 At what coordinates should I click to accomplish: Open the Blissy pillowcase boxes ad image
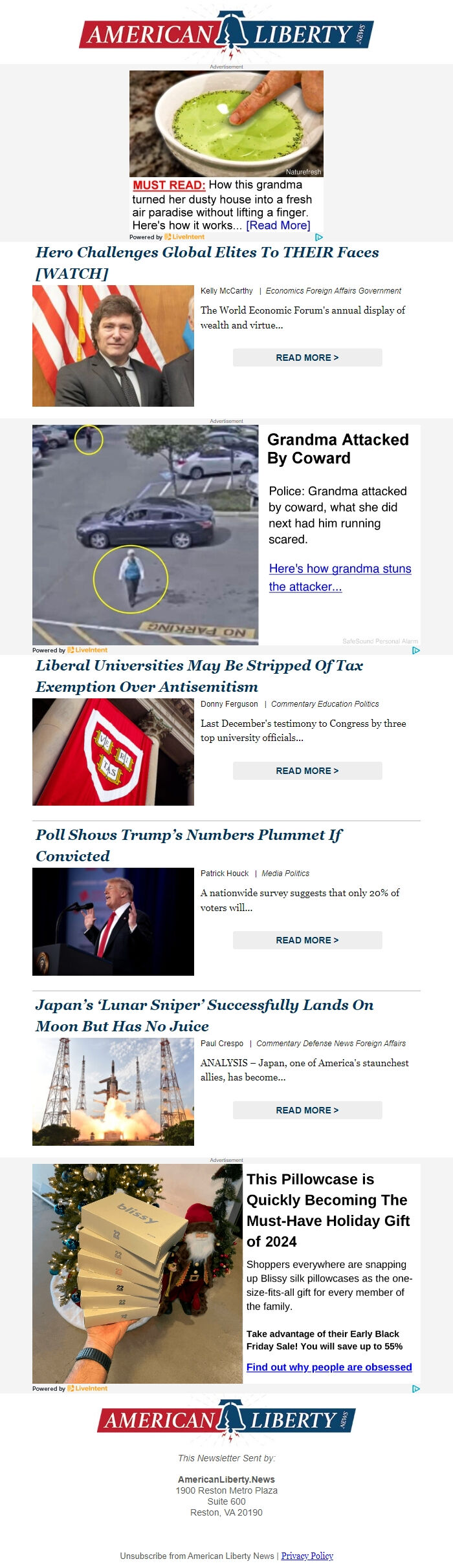pyautogui.click(x=137, y=1274)
